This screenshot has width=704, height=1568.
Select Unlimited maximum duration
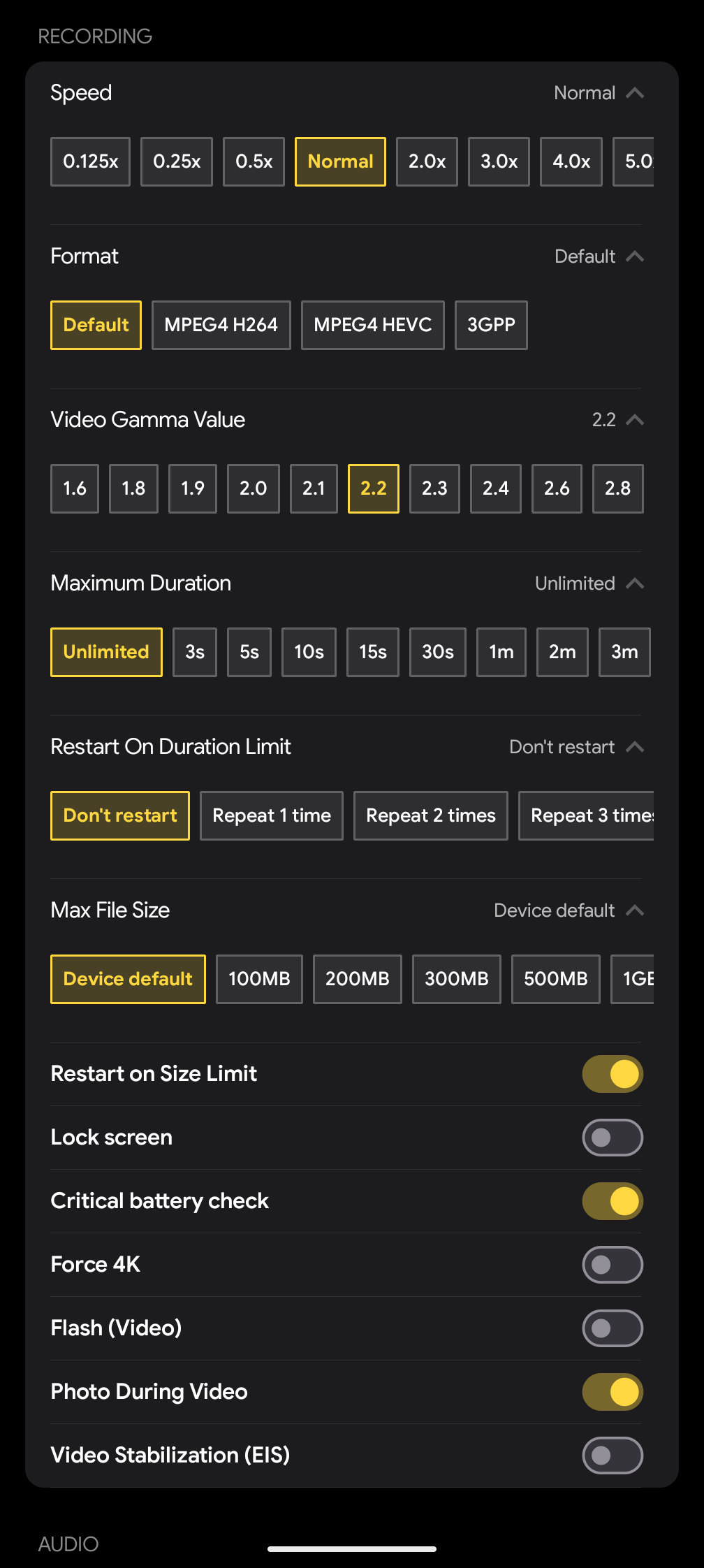pyautogui.click(x=105, y=652)
